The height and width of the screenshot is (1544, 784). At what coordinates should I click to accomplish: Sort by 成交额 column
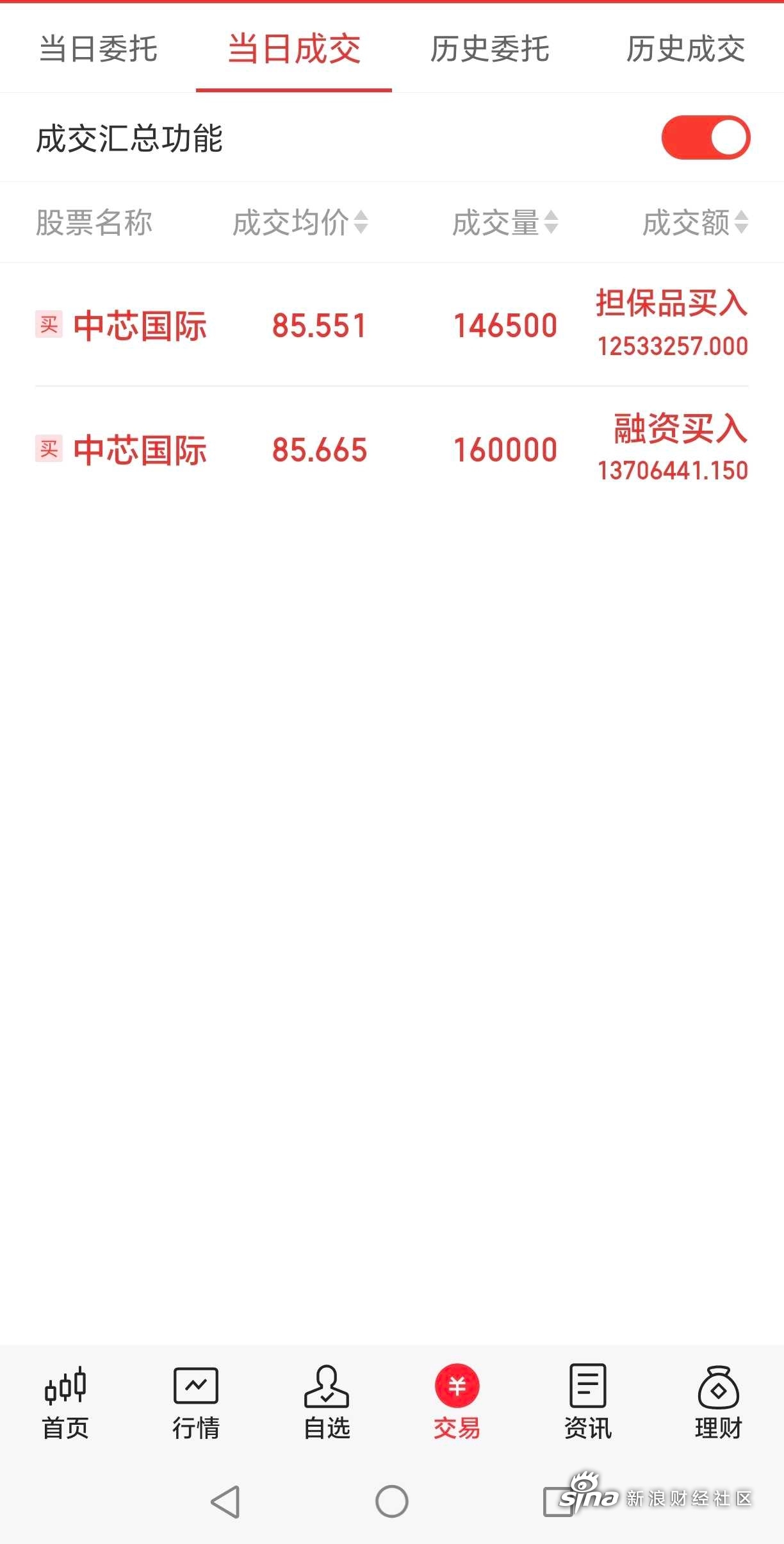point(696,222)
